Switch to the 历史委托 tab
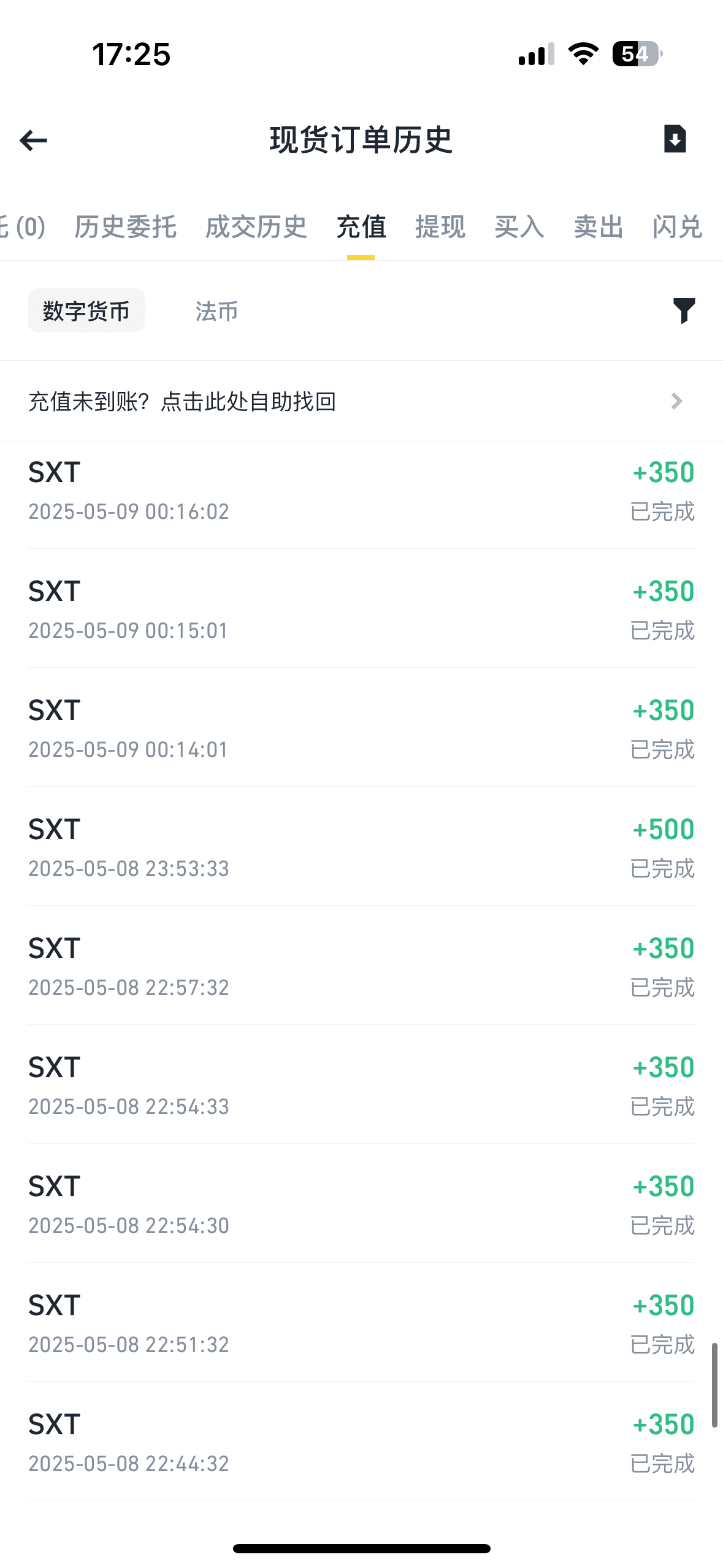 pyautogui.click(x=126, y=227)
